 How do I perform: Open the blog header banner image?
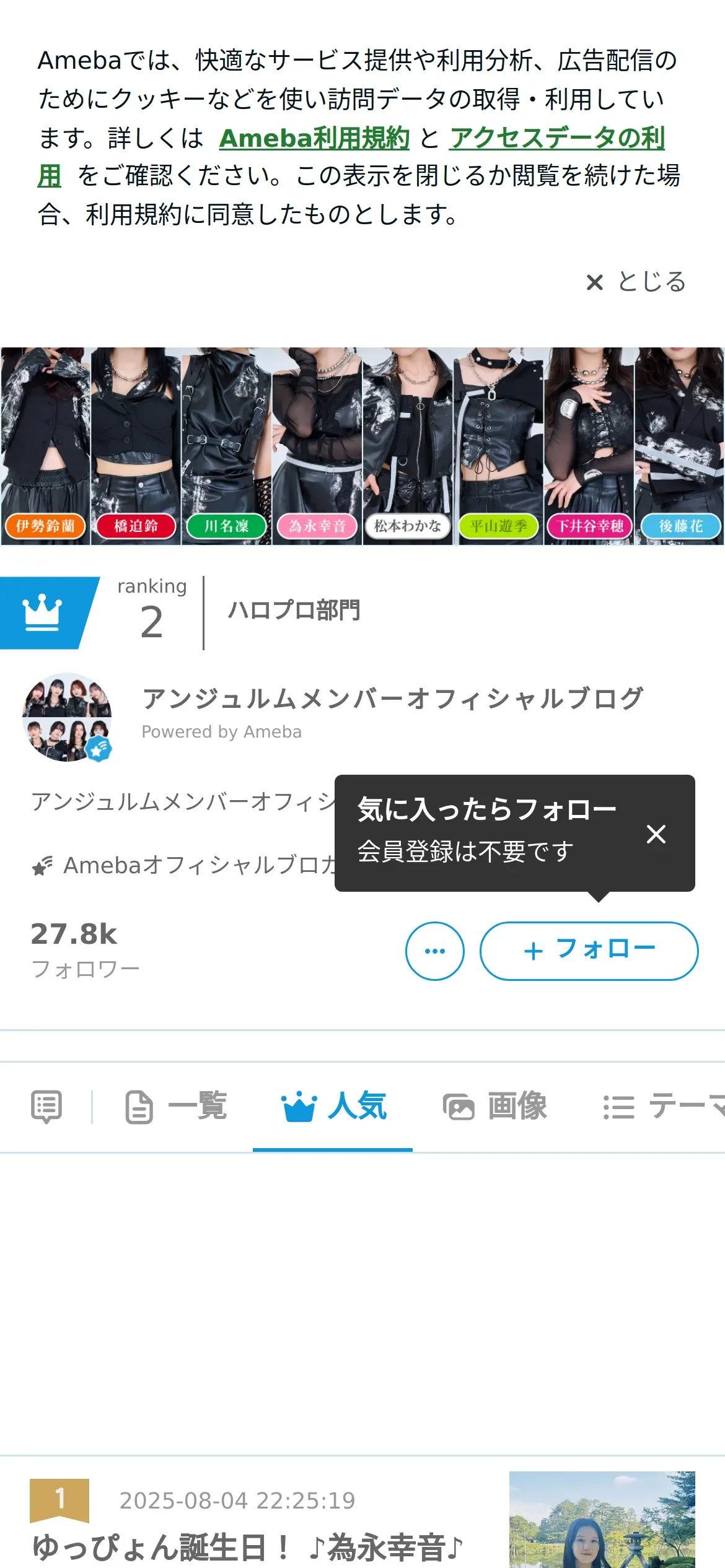[x=362, y=446]
